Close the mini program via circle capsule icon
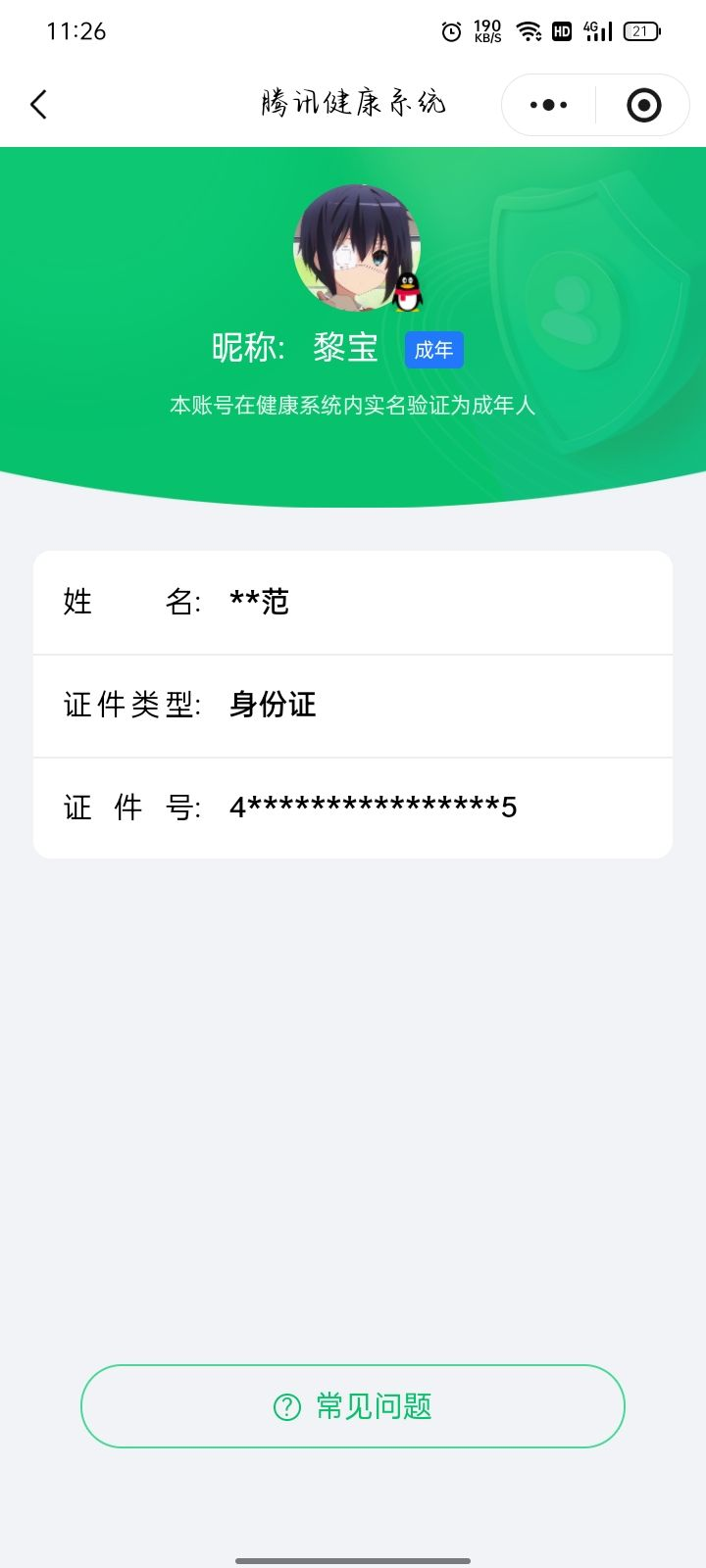Screen dimensions: 706x1568 pyautogui.click(x=642, y=104)
